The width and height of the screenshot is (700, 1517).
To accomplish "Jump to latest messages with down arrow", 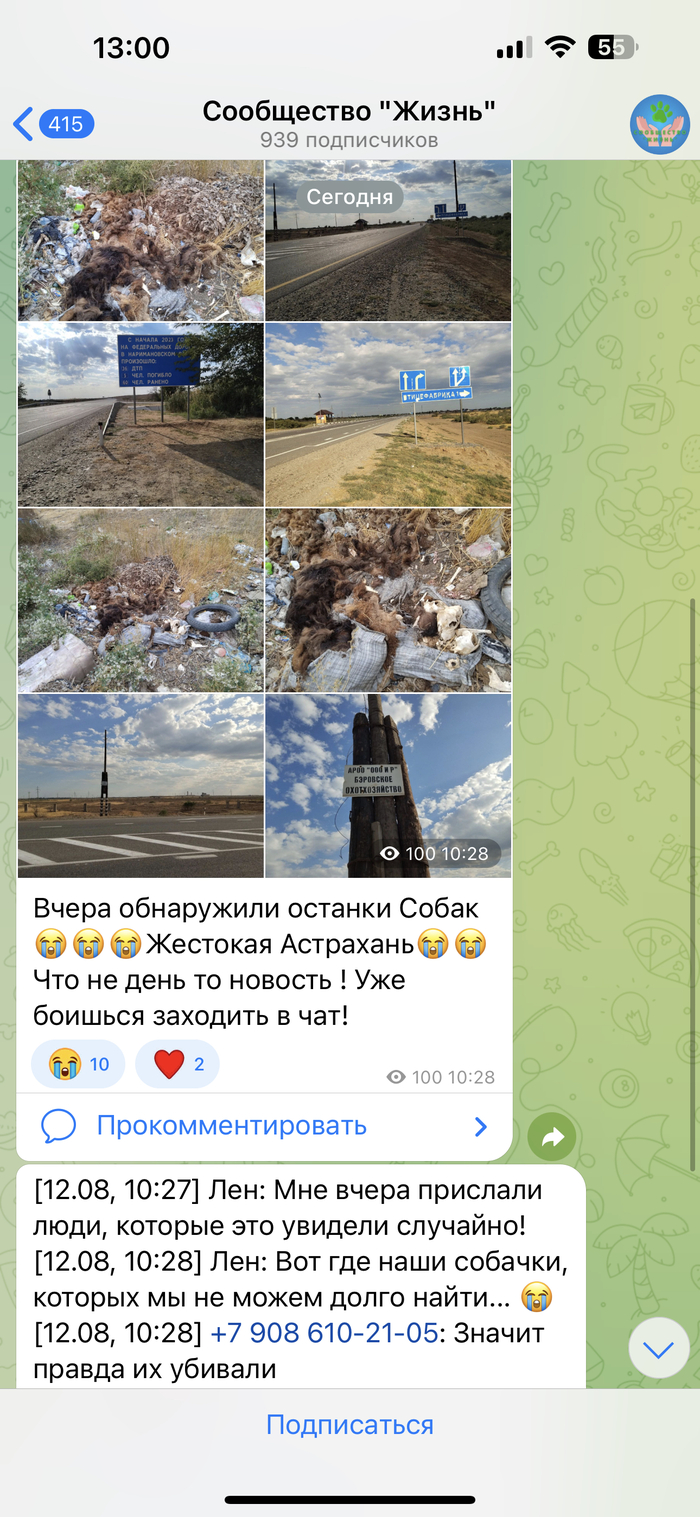I will [x=658, y=1349].
